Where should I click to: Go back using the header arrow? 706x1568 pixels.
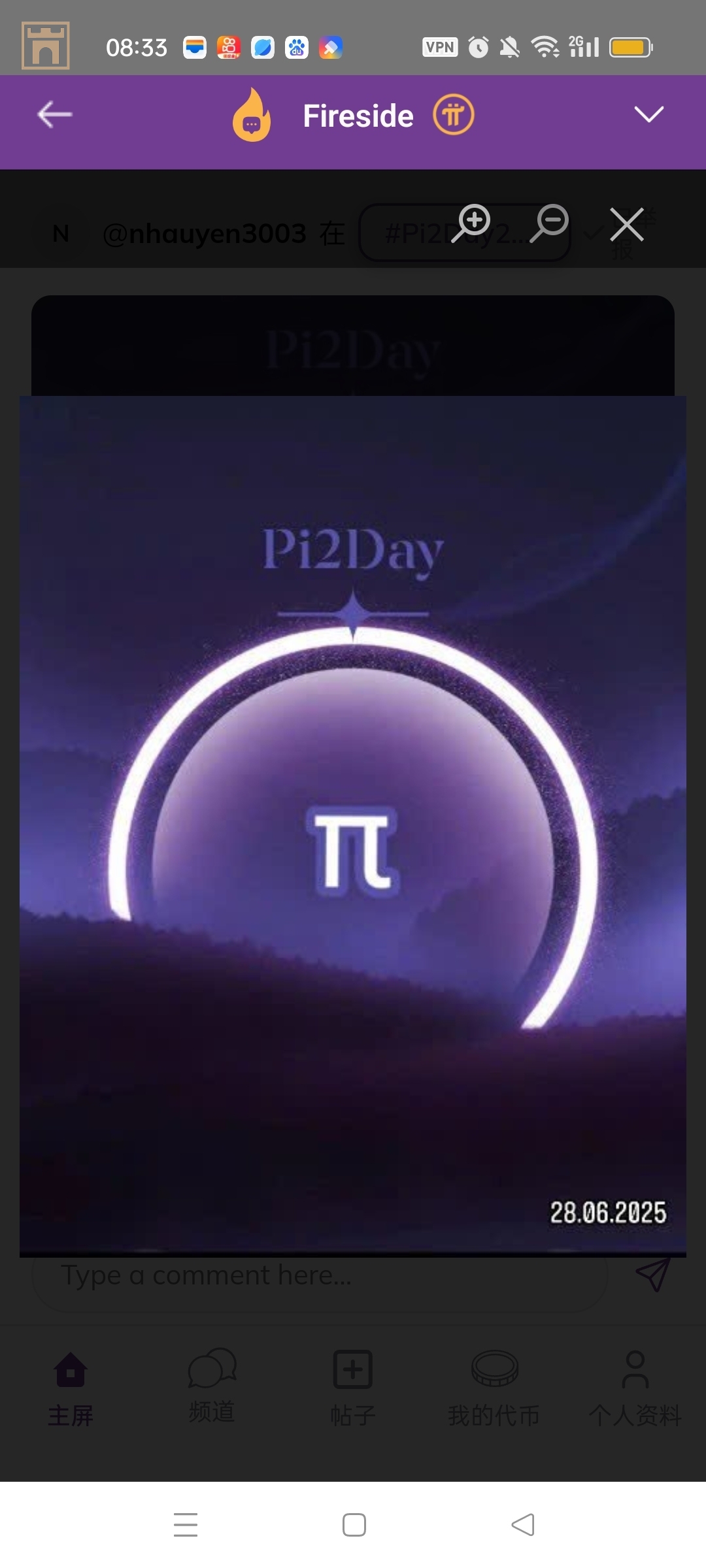coord(55,115)
